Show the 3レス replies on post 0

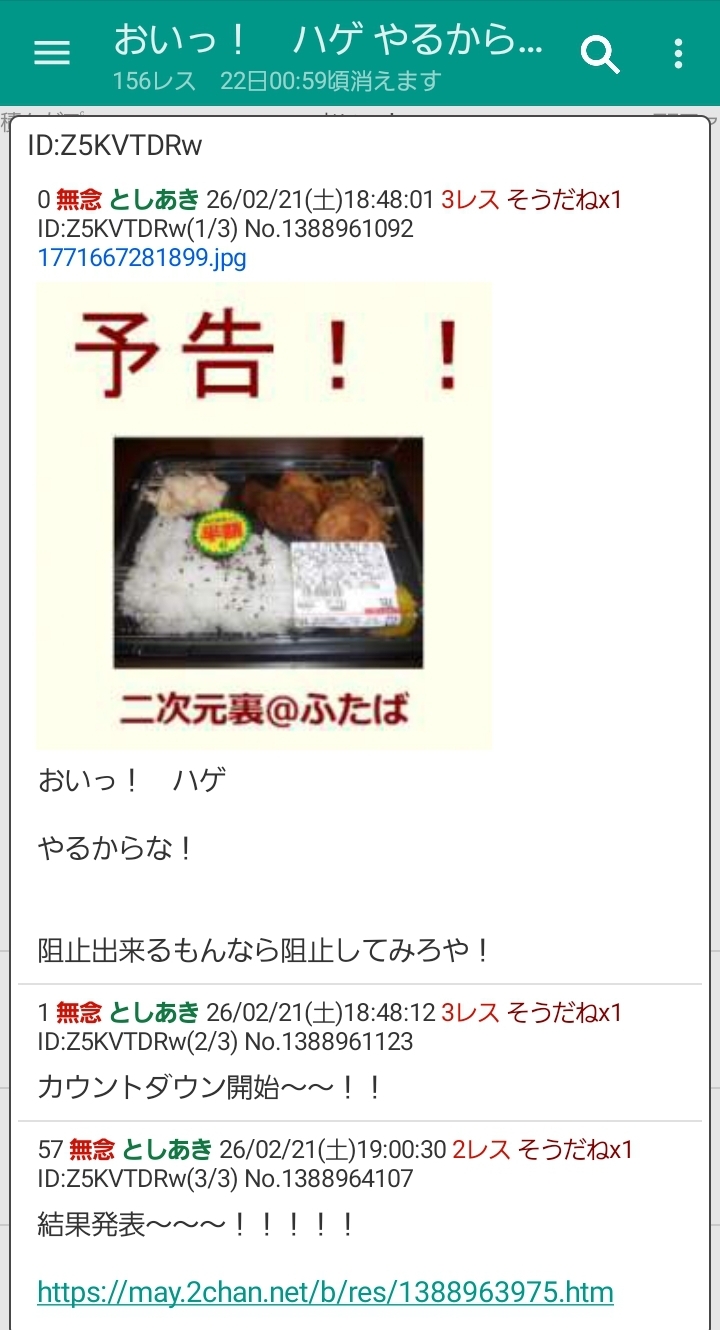(x=470, y=200)
